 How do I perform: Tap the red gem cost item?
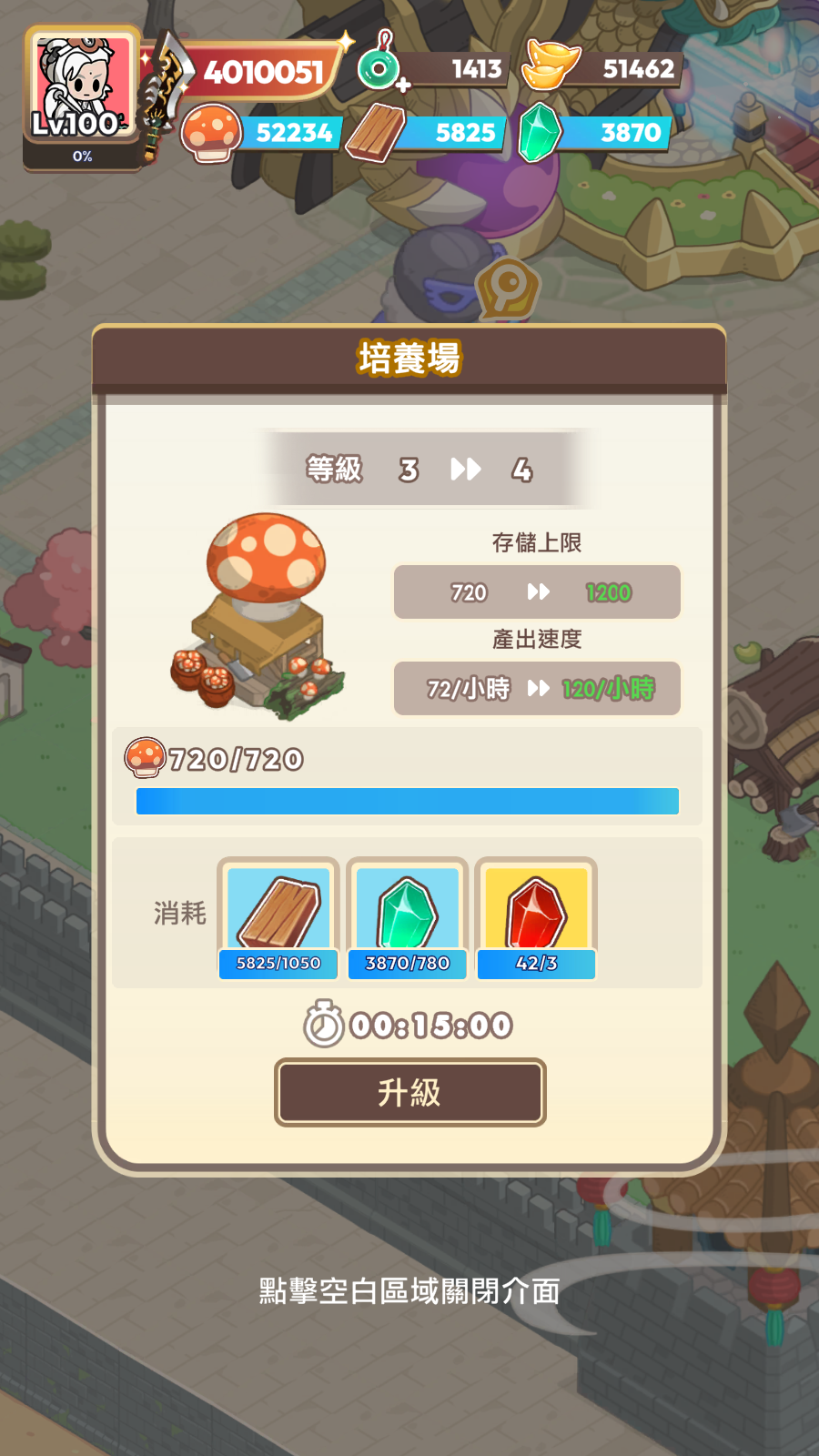coord(536,917)
